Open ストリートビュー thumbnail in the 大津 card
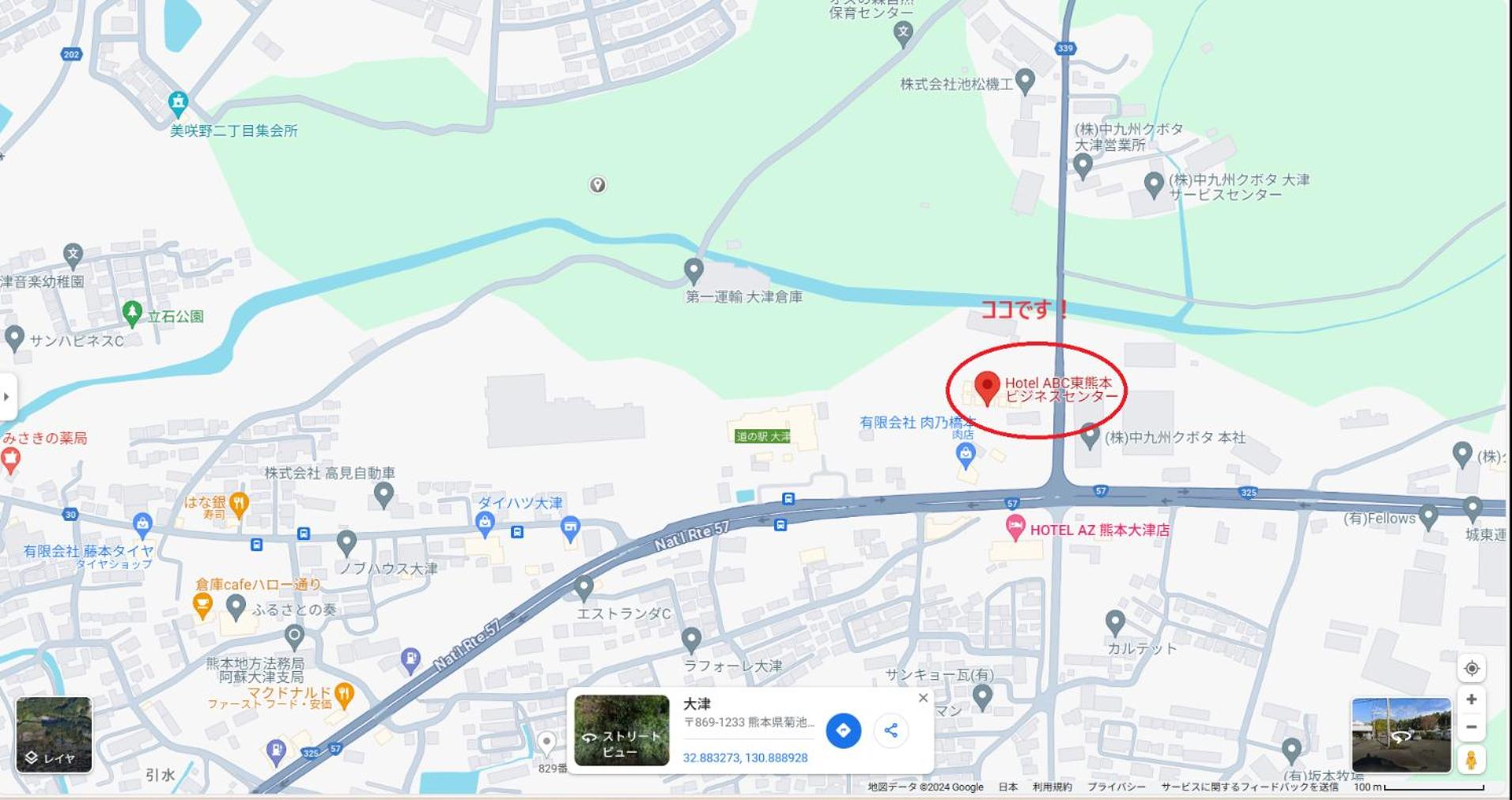 [622, 730]
